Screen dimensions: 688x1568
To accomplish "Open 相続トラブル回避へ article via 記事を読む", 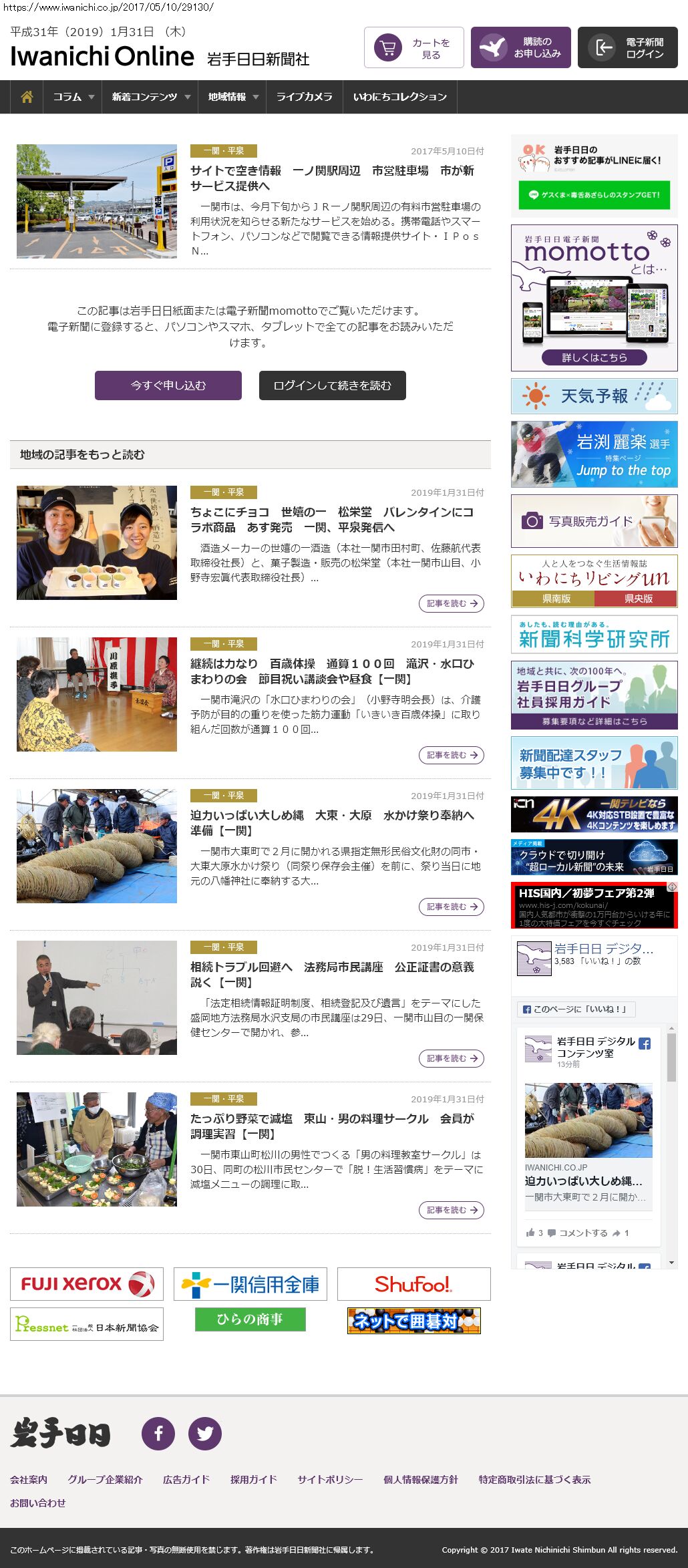I will point(452,1058).
